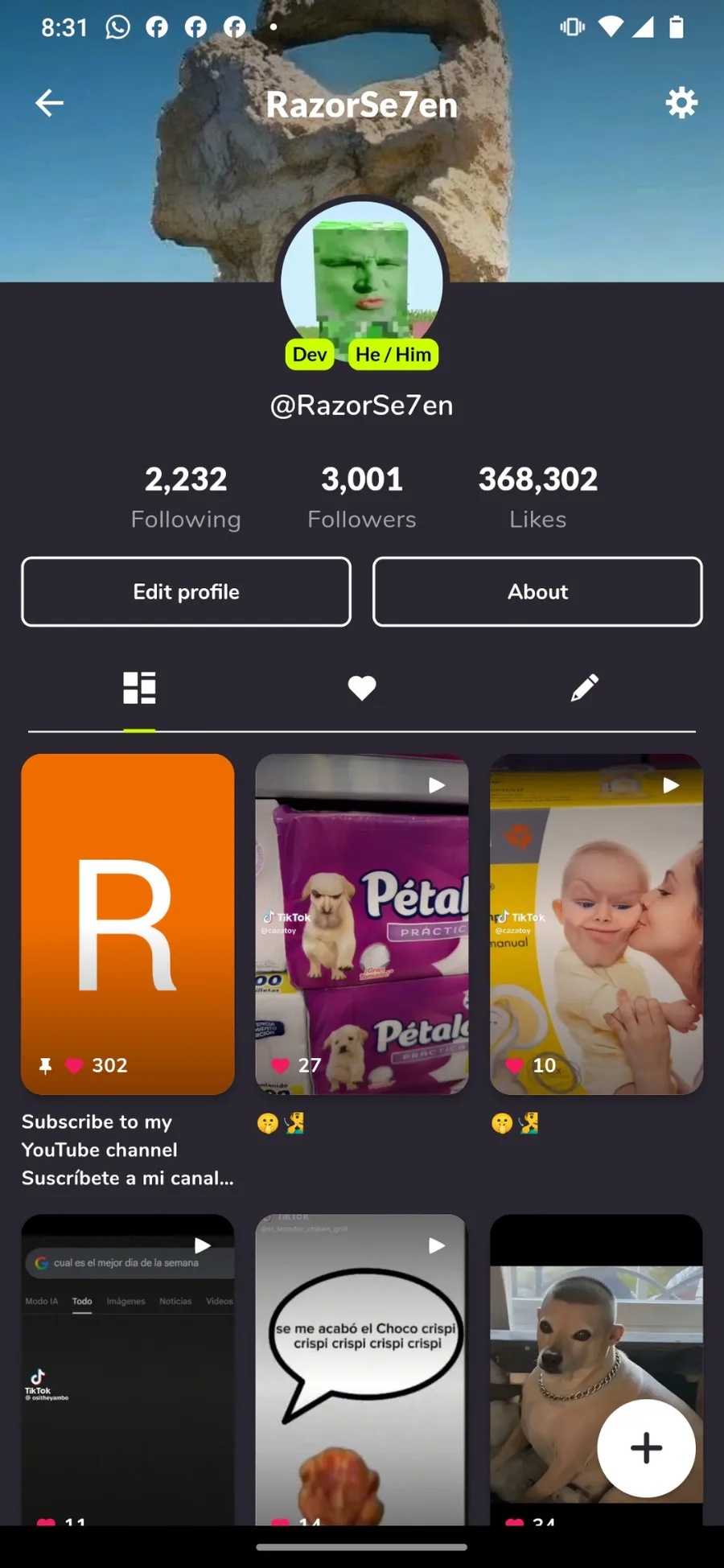
Task: Create a new post with plus button
Action: point(646,1448)
